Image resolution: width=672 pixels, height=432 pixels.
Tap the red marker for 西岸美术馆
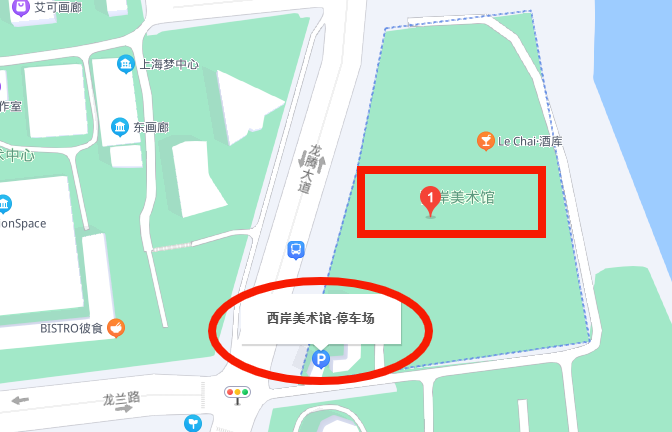pos(430,200)
